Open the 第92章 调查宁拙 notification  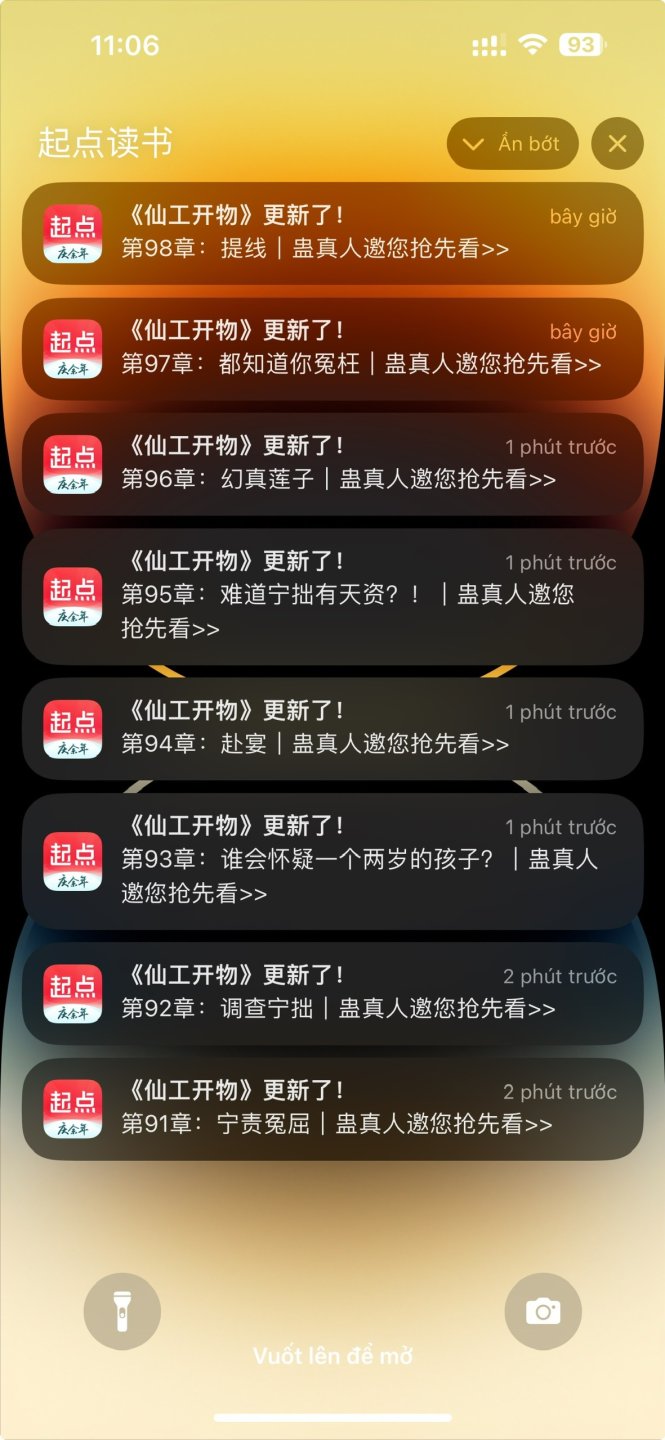click(x=332, y=993)
